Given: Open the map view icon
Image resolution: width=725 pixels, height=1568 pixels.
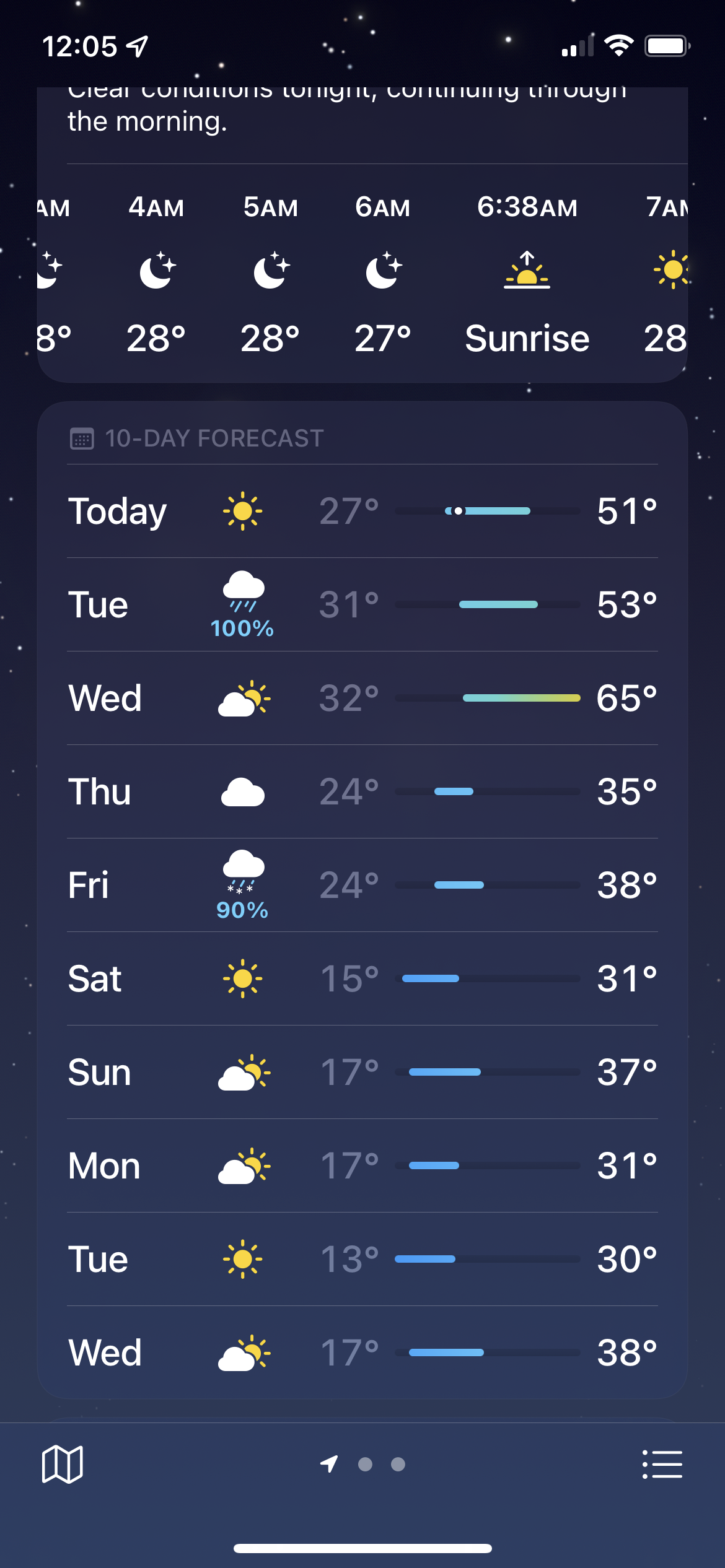Looking at the screenshot, I should pyautogui.click(x=62, y=1465).
